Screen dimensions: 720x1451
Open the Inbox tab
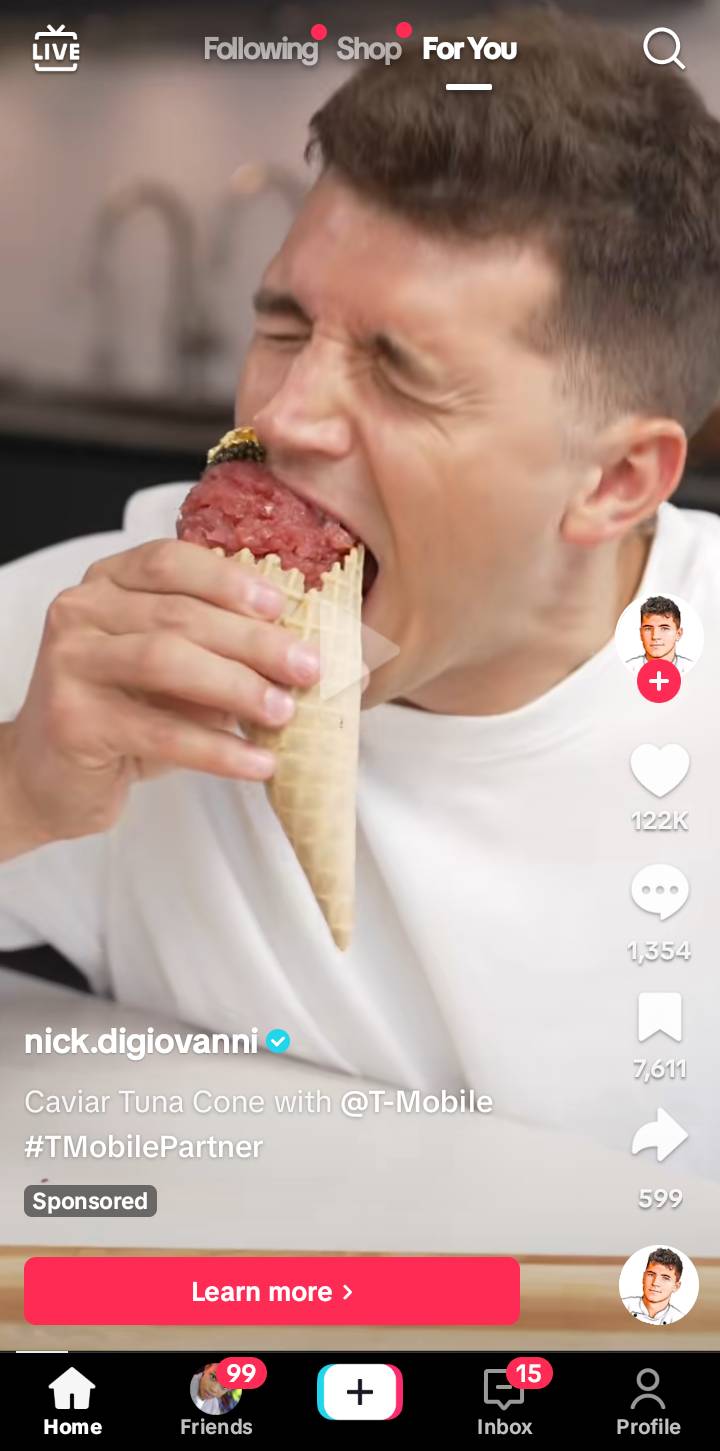point(504,1400)
